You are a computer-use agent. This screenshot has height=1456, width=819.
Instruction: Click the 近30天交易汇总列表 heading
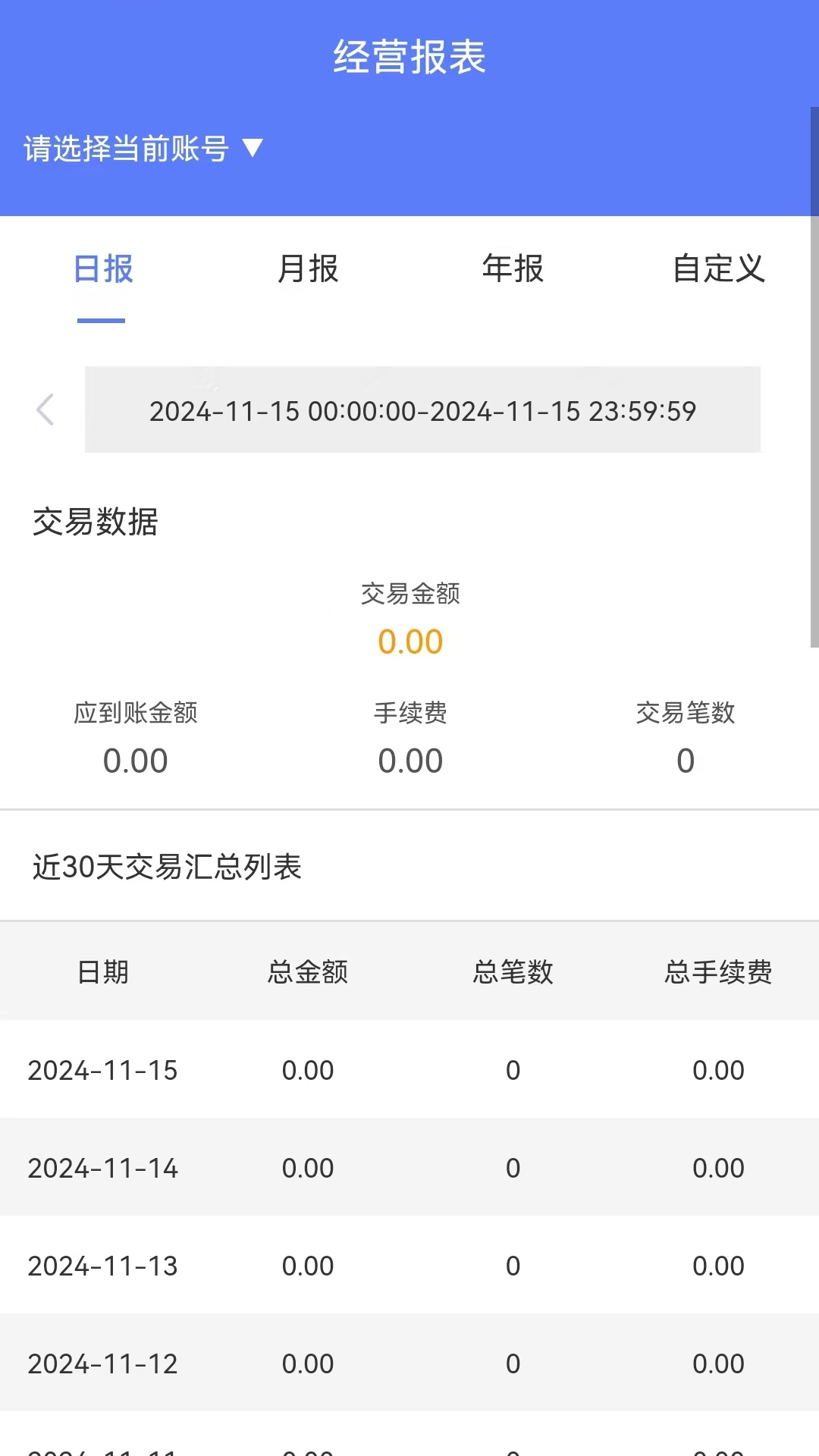point(167,867)
